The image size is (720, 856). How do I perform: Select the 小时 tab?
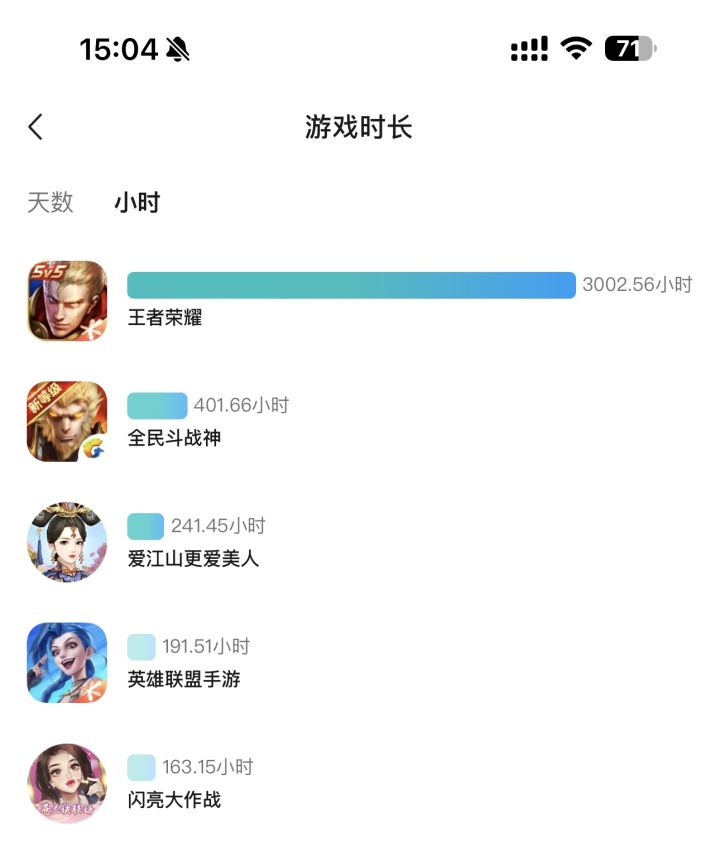(x=137, y=203)
